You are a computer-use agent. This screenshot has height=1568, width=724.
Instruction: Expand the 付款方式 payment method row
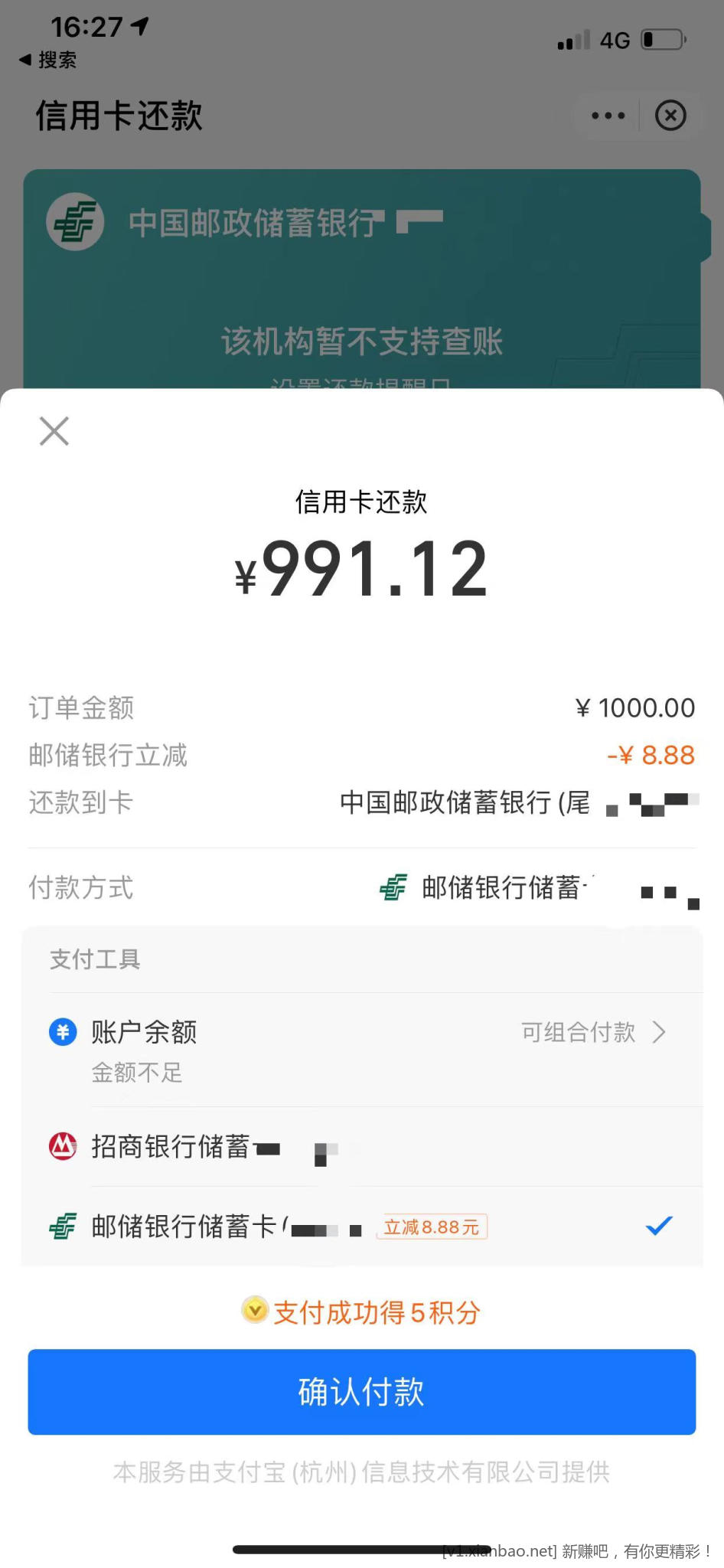pos(362,888)
